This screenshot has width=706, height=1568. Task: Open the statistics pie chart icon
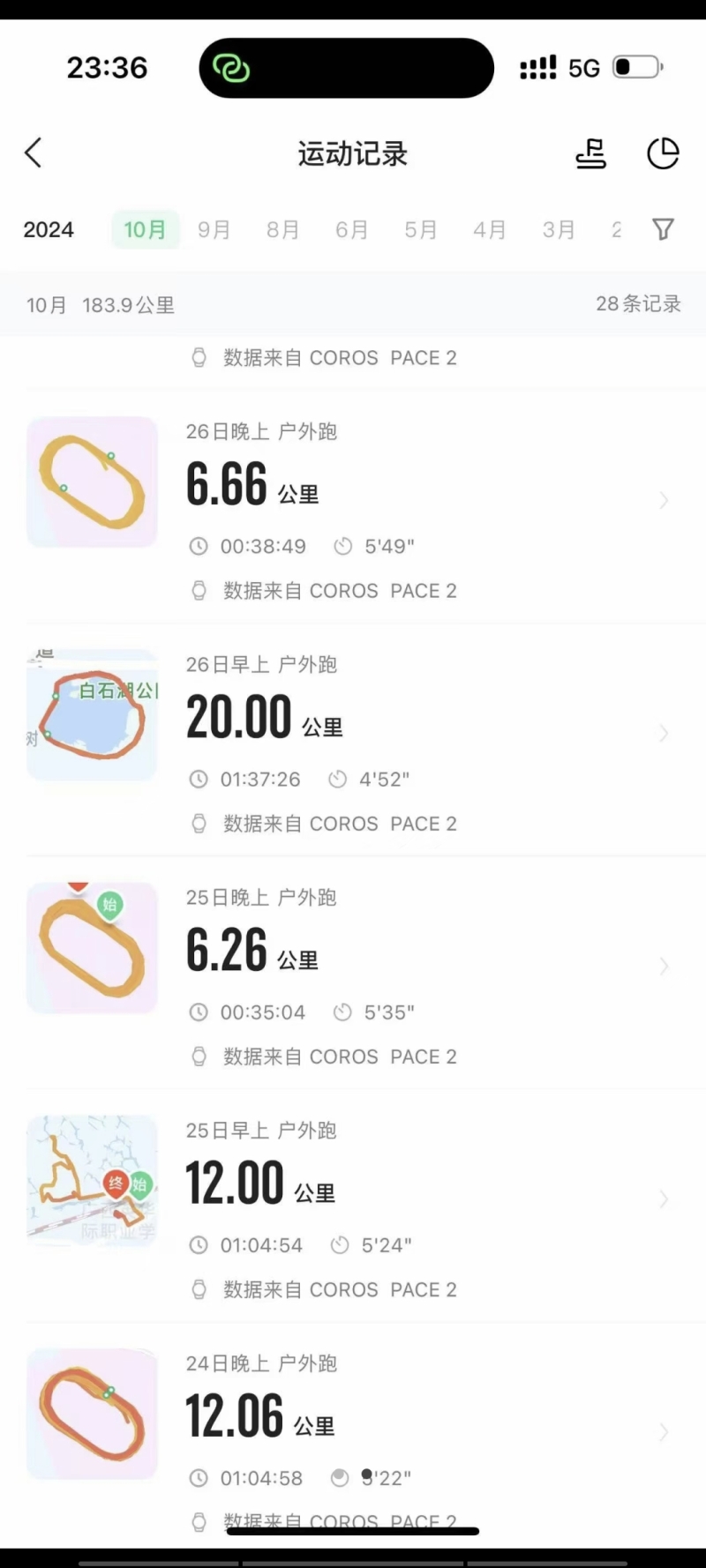(x=663, y=153)
